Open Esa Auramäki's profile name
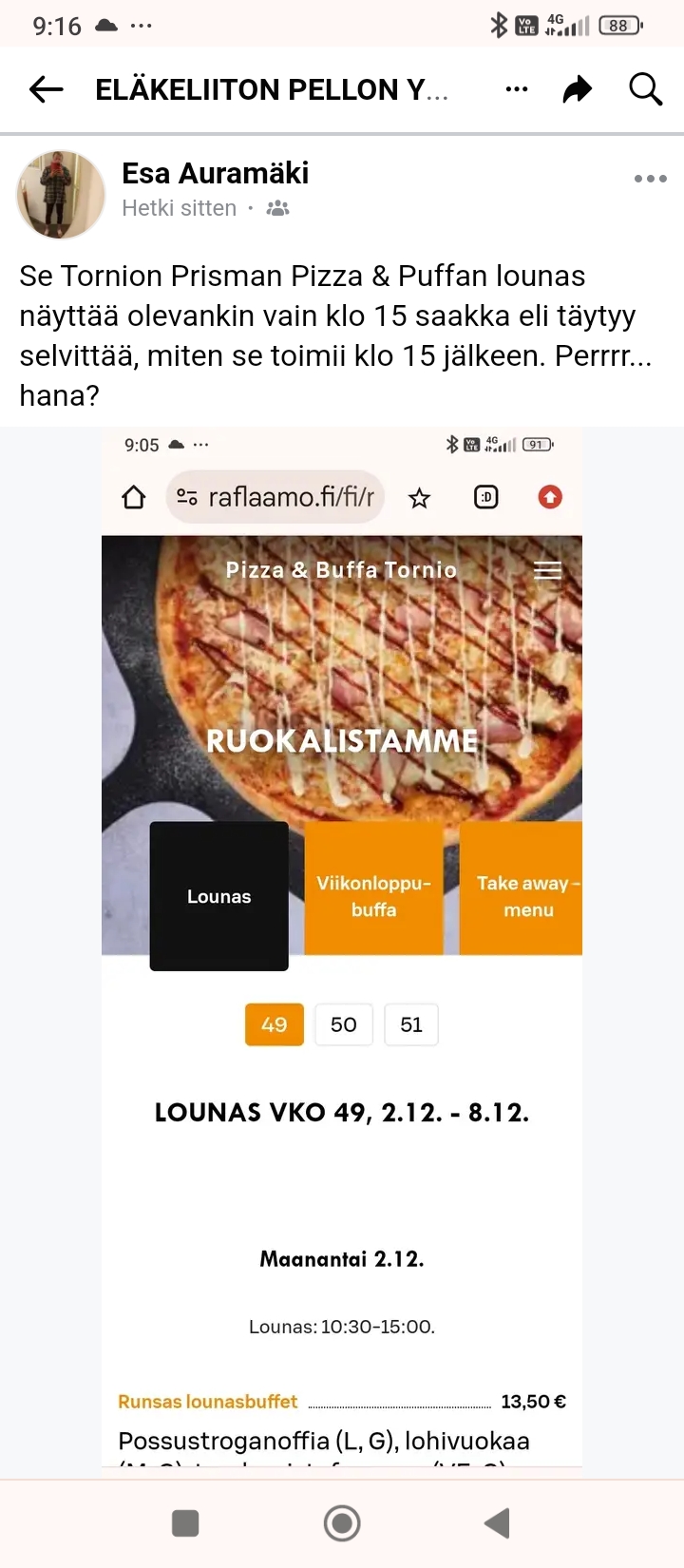This screenshot has width=684, height=1568. coord(215,173)
